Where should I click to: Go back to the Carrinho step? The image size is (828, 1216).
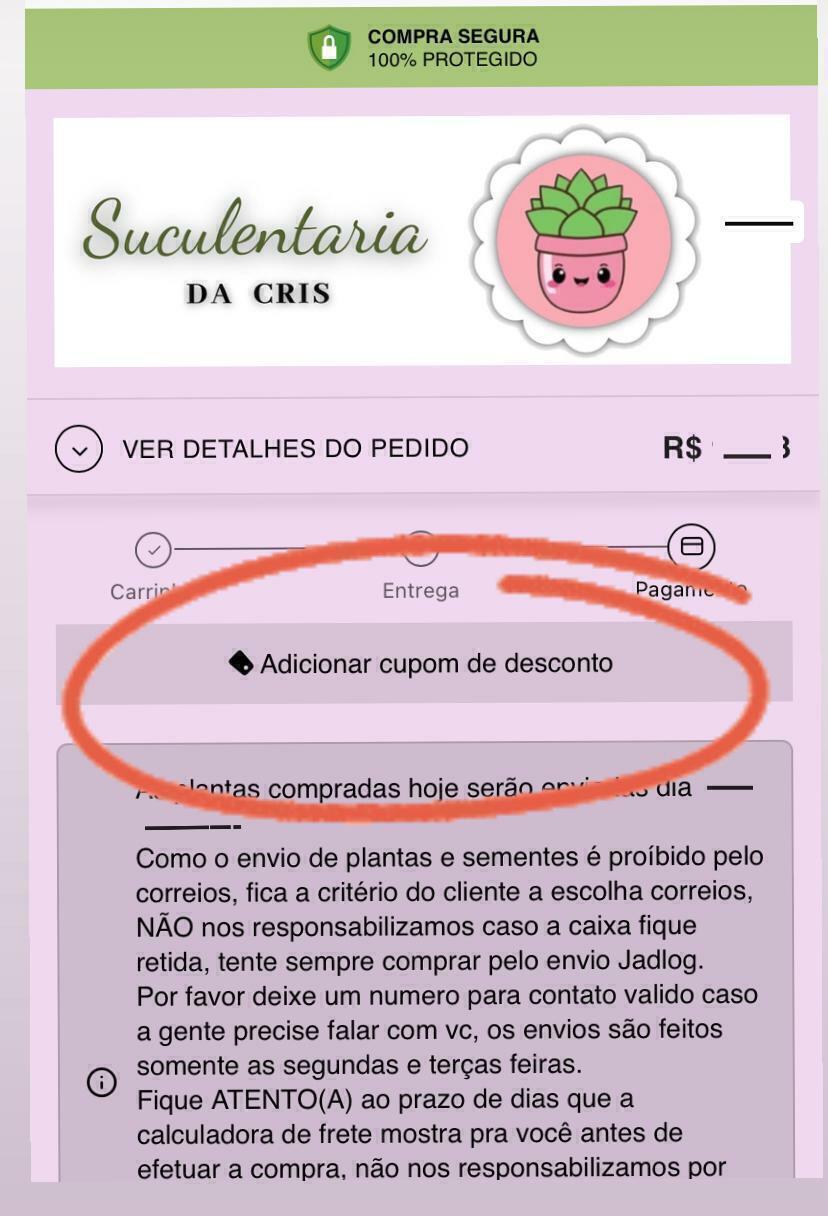153,550
